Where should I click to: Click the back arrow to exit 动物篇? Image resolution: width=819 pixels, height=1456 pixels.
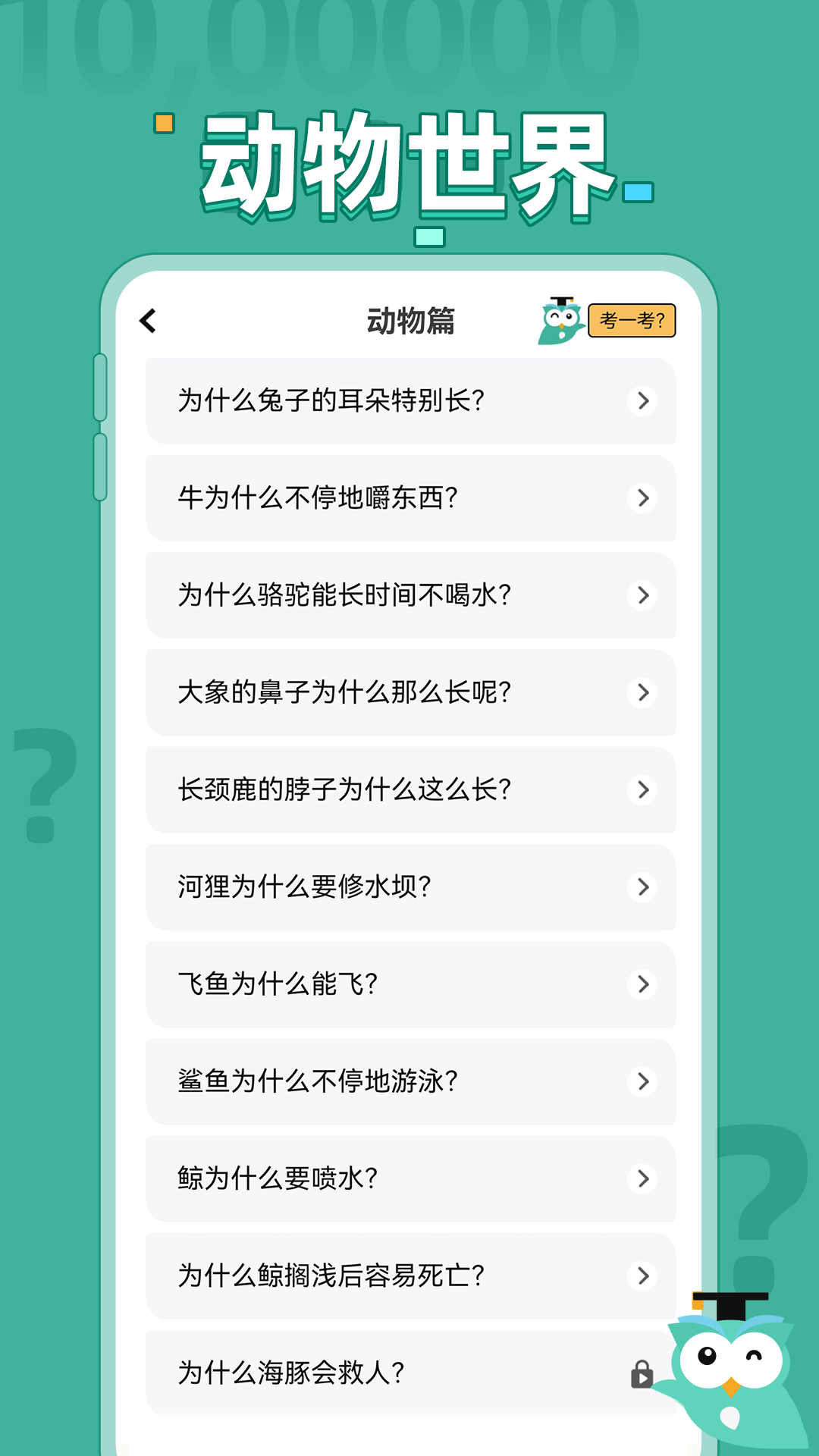click(146, 321)
